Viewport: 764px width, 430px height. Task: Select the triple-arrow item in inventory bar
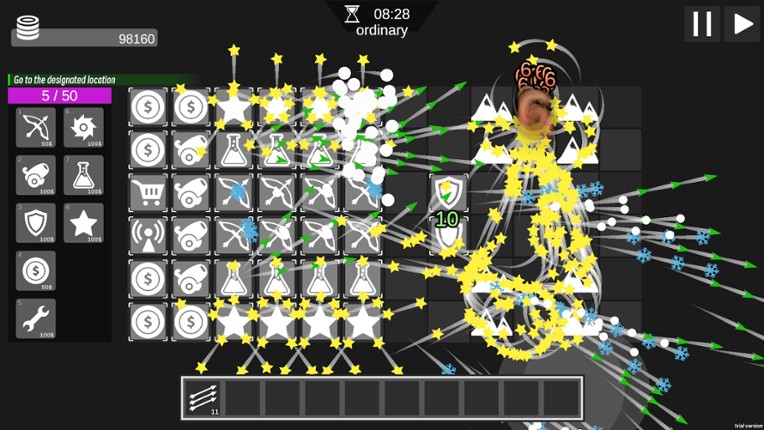[x=203, y=398]
